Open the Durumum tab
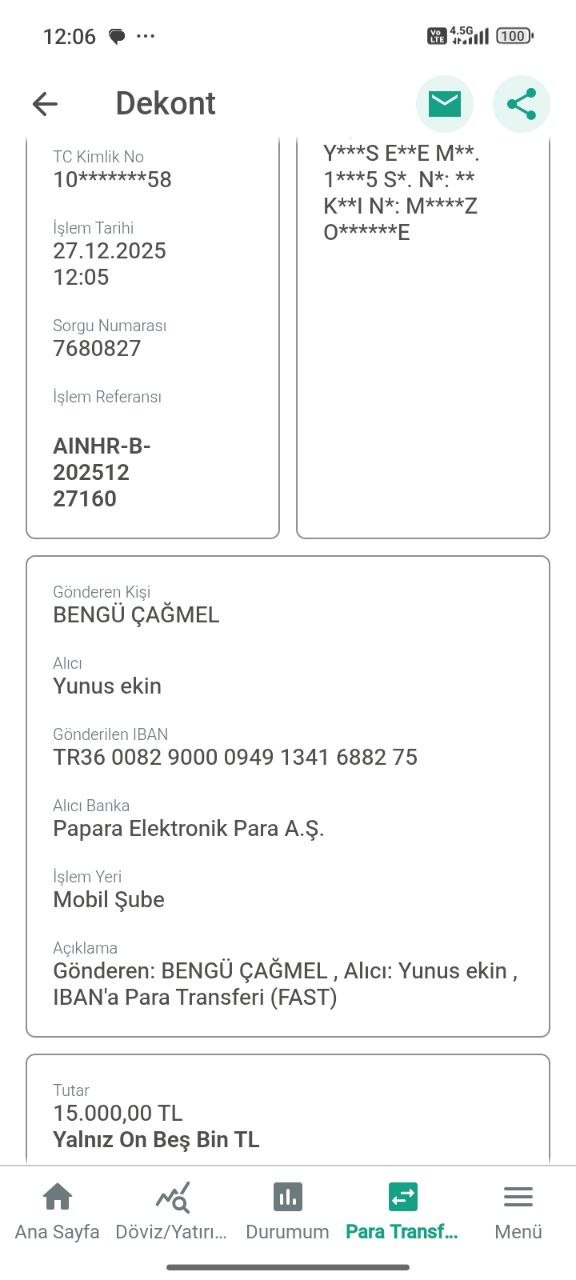The height and width of the screenshot is (1280, 576). click(287, 1211)
